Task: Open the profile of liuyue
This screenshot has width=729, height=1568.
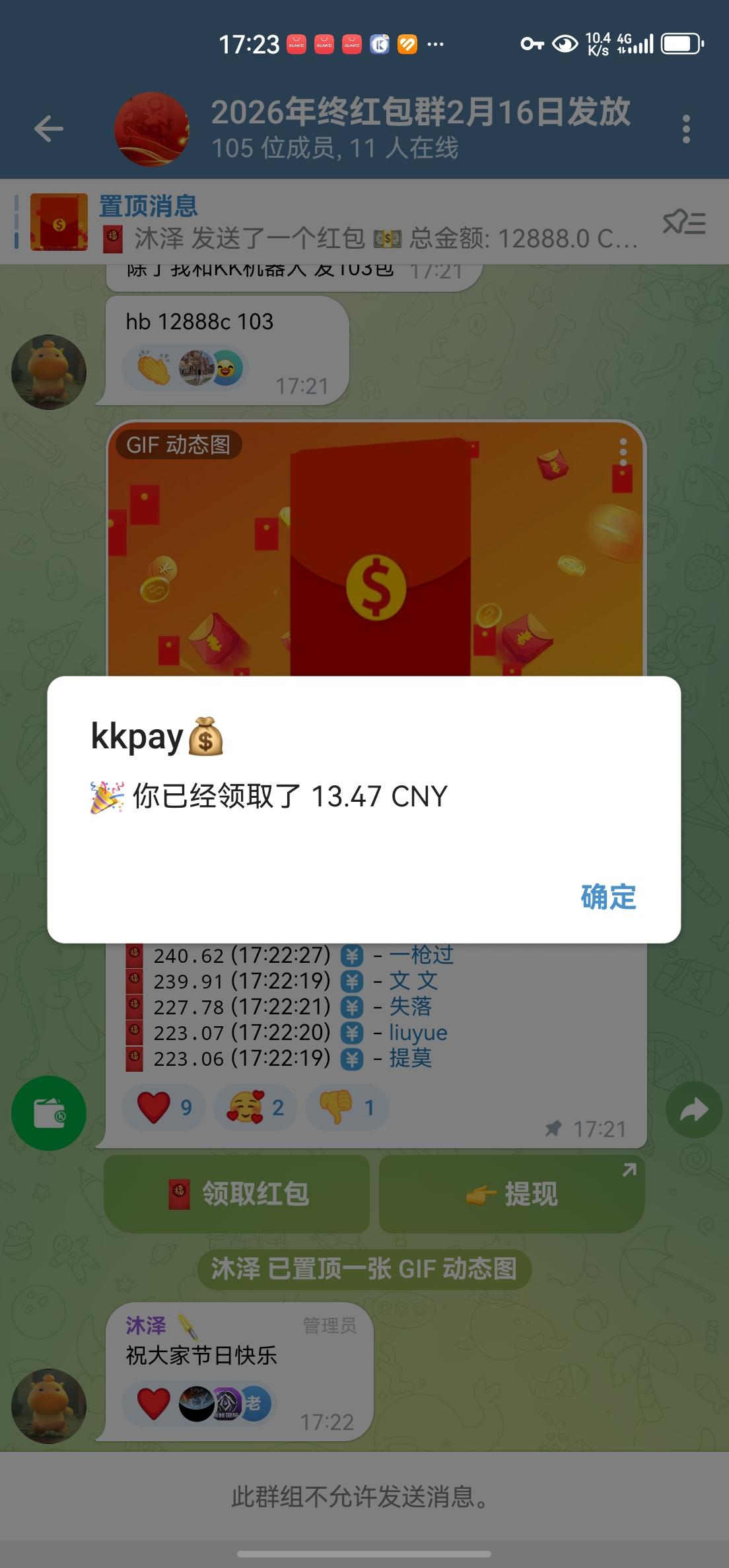Action: pyautogui.click(x=418, y=1033)
